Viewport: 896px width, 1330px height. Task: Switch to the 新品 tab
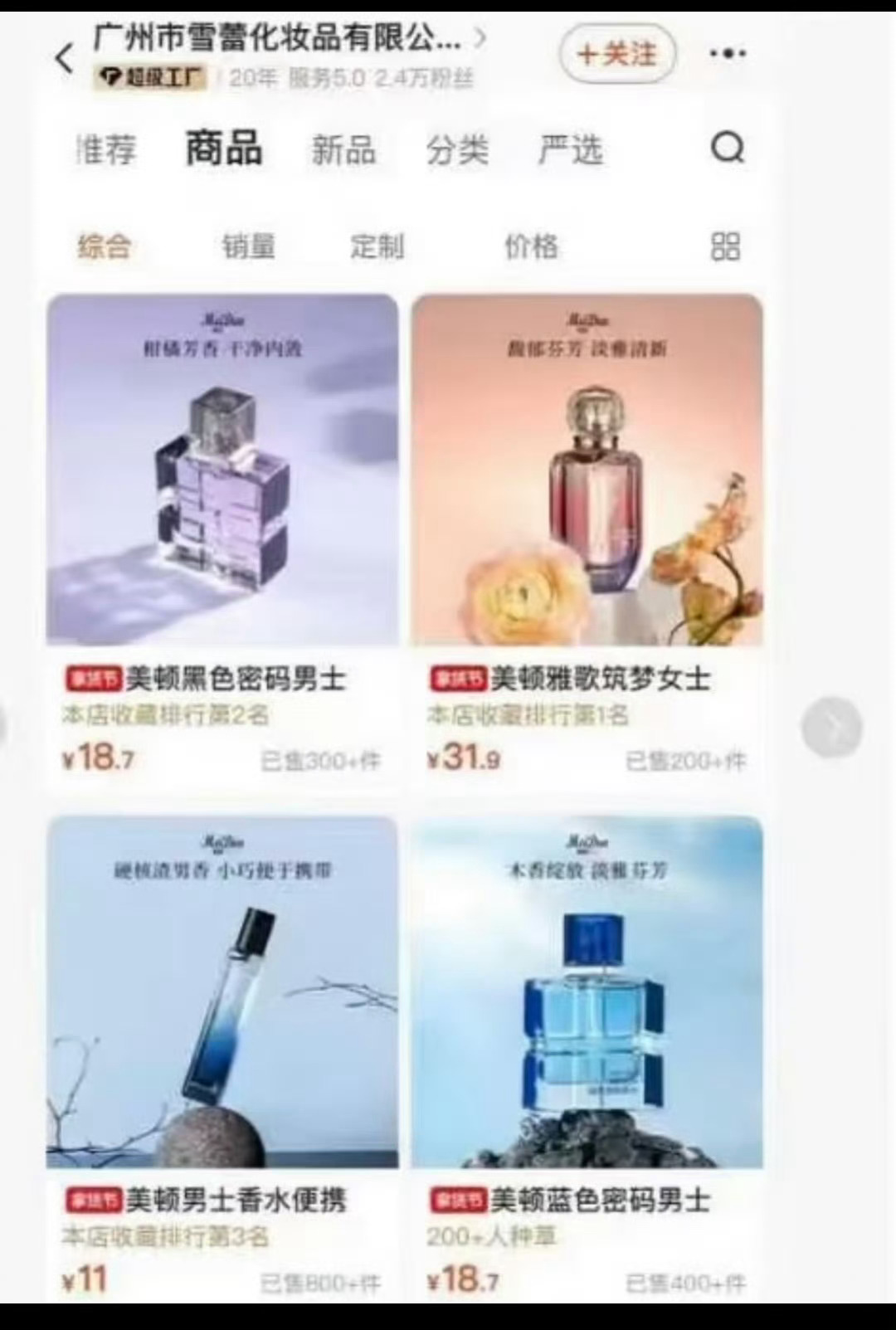(x=343, y=150)
